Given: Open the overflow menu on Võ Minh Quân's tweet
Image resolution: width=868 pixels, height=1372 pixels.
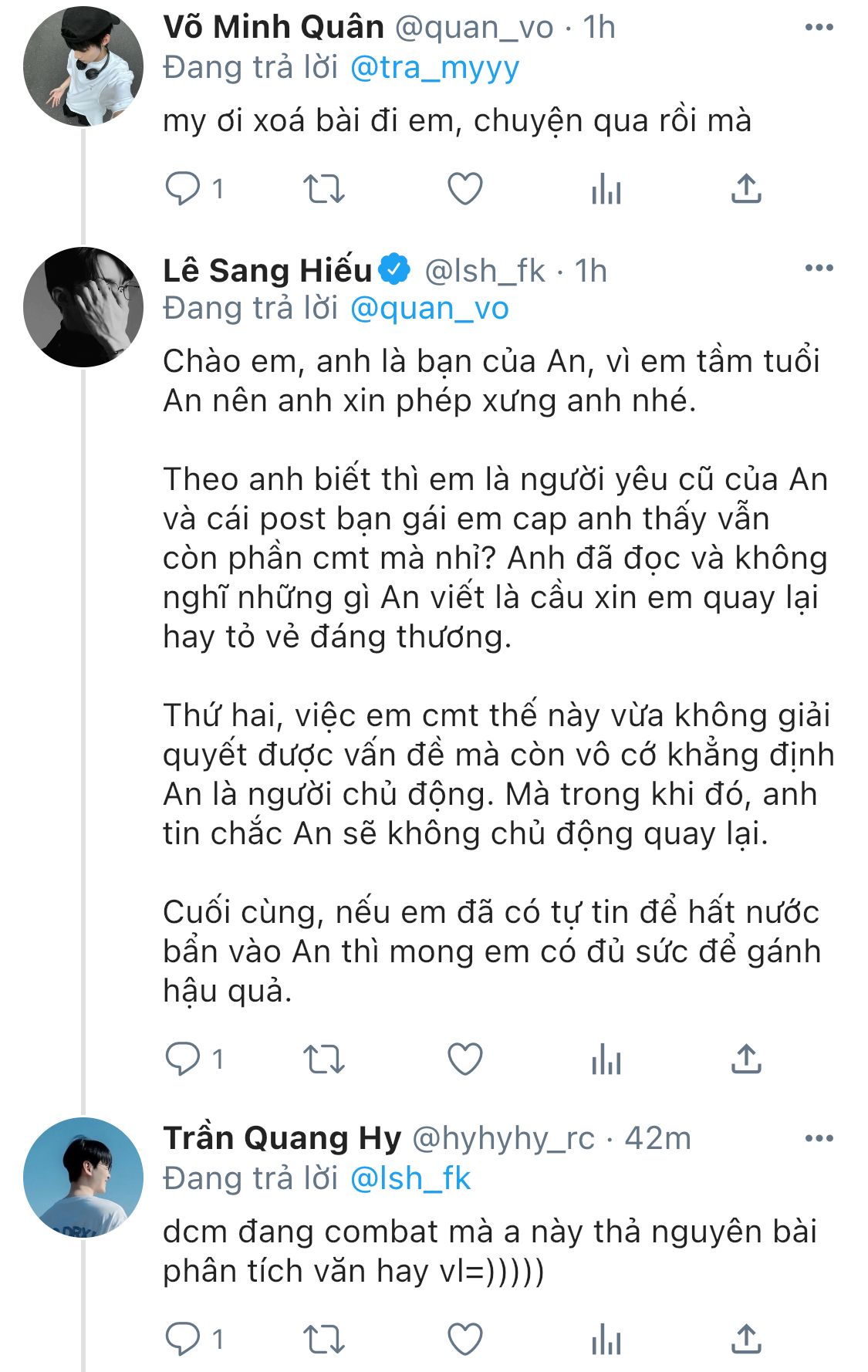Looking at the screenshot, I should 819,28.
